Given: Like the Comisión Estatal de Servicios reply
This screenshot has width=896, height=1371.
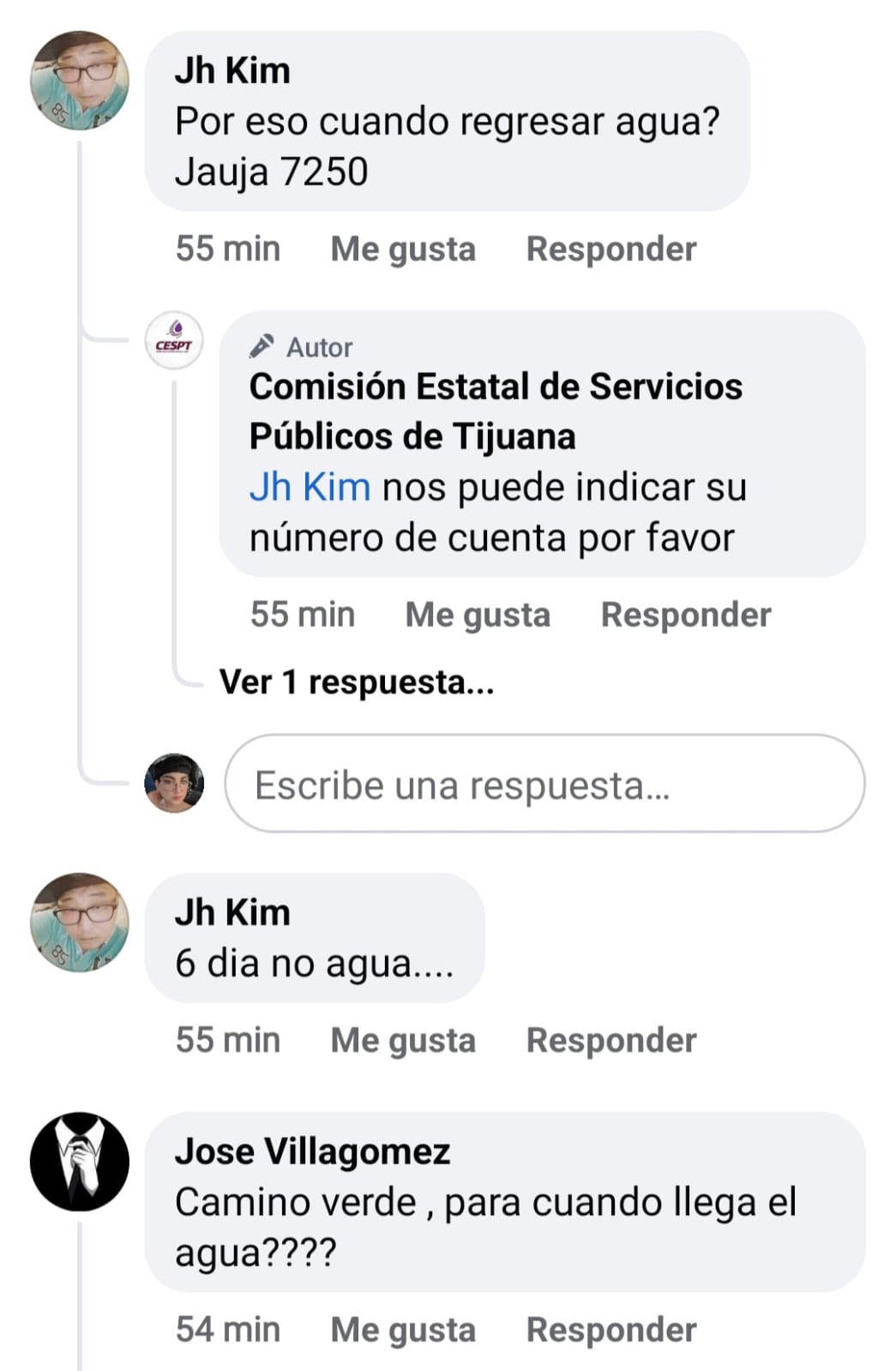Looking at the screenshot, I should 478,615.
